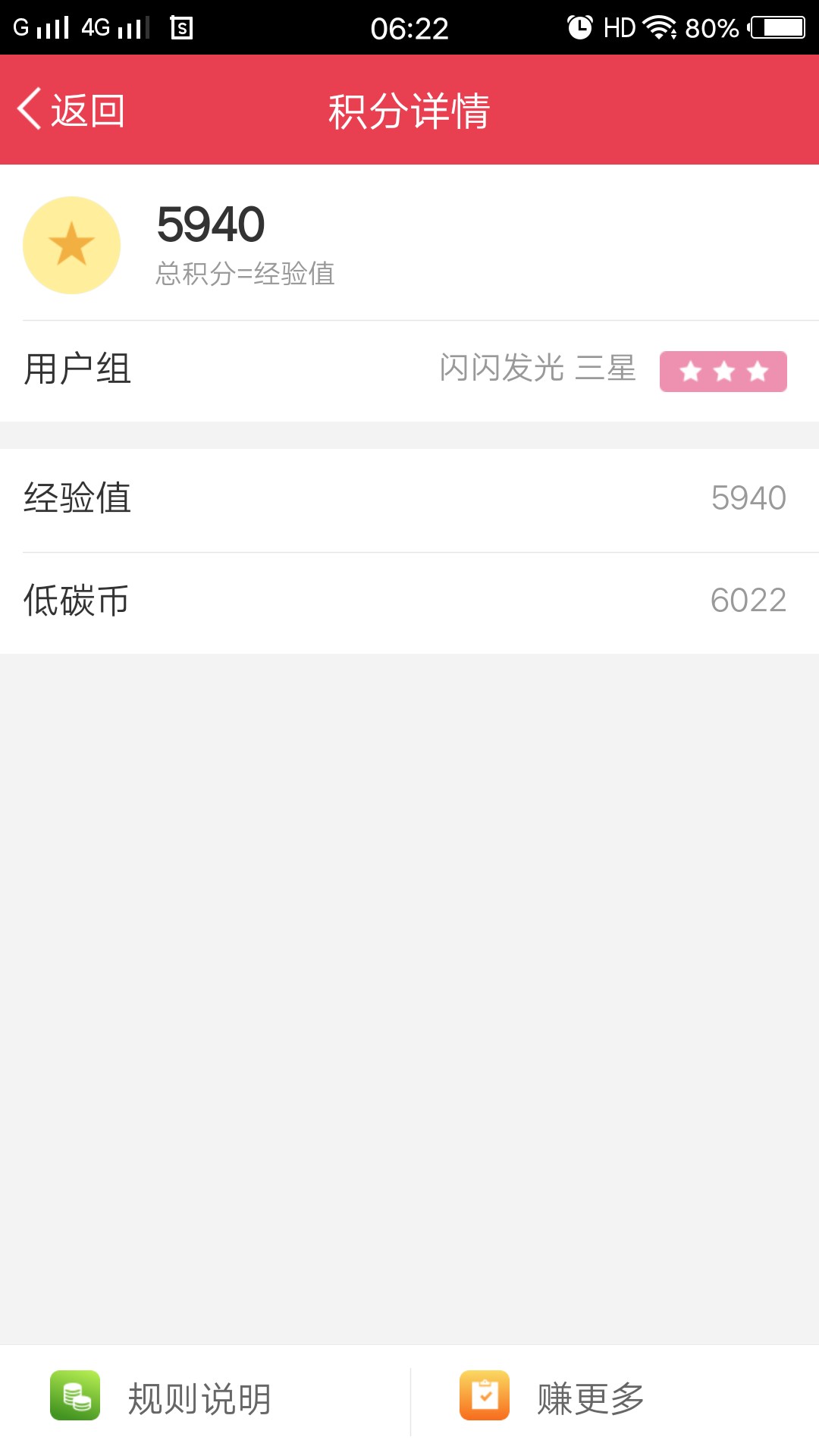This screenshot has width=819, height=1456.
Task: View 低碳币 balance details
Action: [x=409, y=603]
